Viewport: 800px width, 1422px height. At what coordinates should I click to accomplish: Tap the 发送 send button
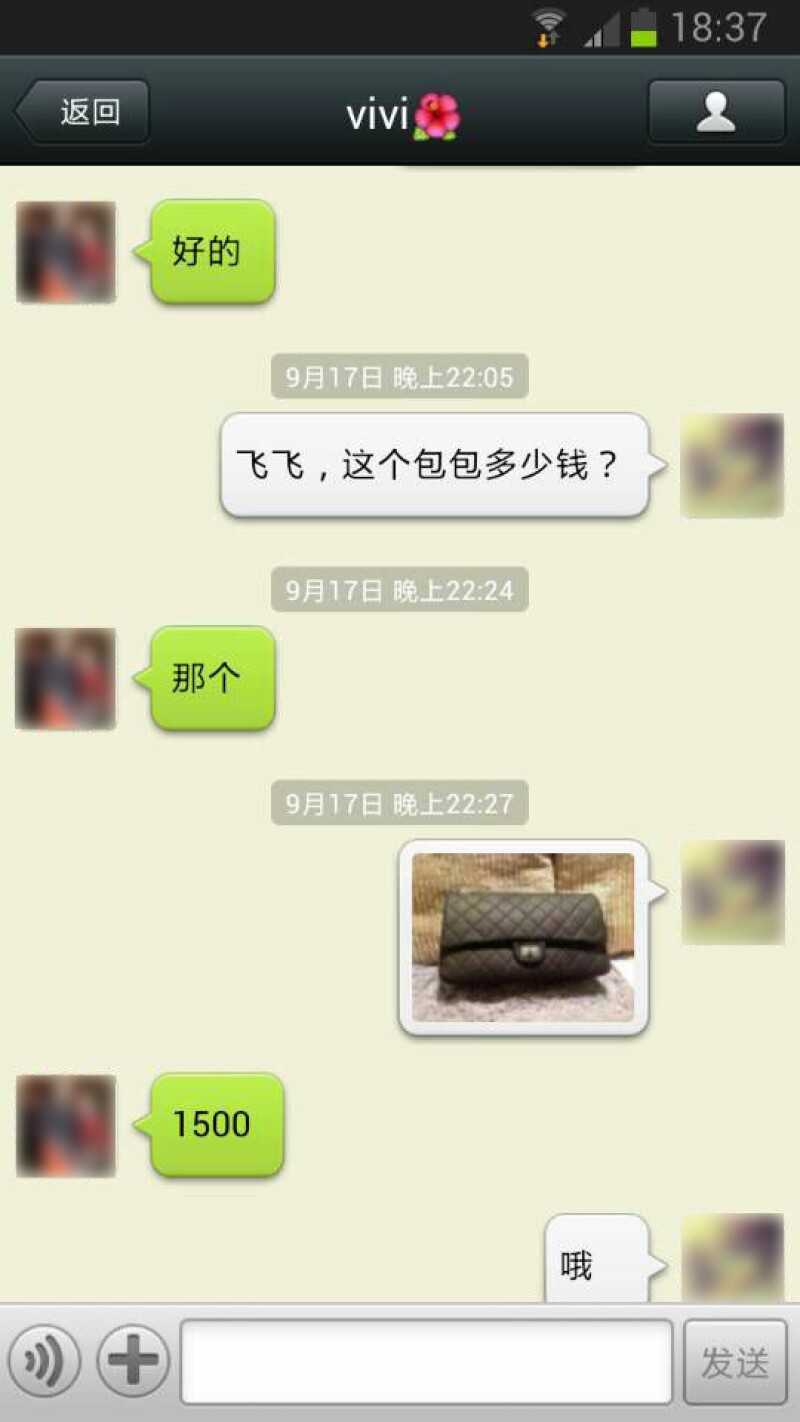click(x=735, y=1361)
